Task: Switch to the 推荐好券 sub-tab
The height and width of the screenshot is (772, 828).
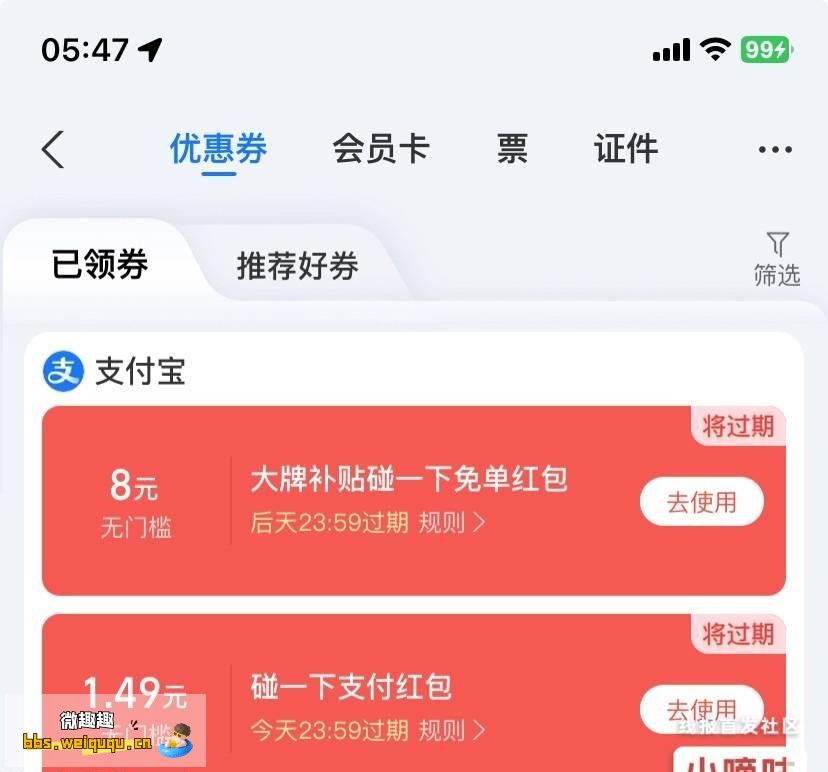Action: (x=297, y=266)
